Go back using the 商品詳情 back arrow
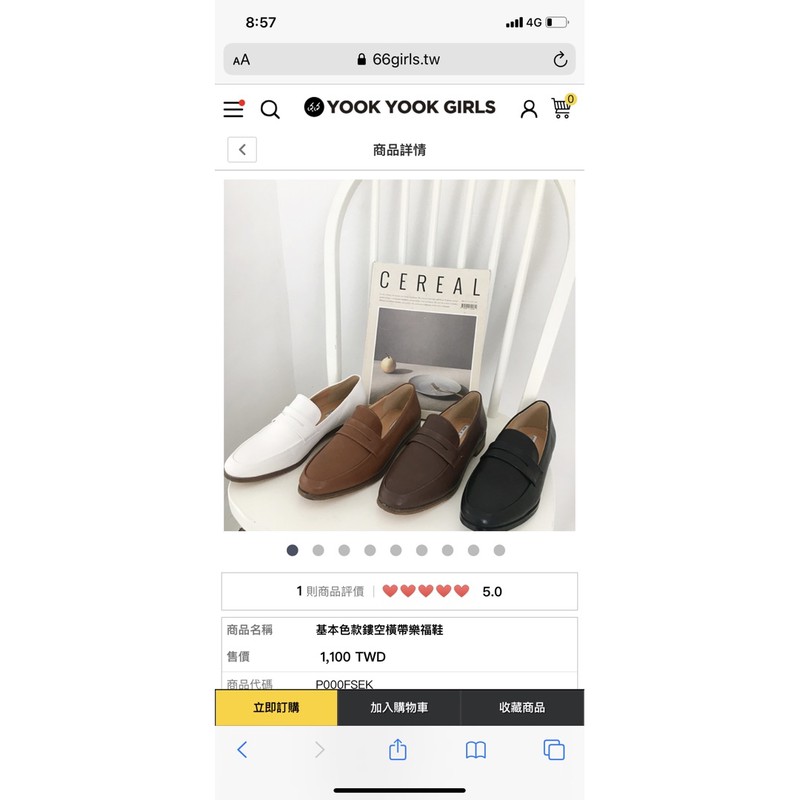The height and width of the screenshot is (800, 800). (x=242, y=149)
